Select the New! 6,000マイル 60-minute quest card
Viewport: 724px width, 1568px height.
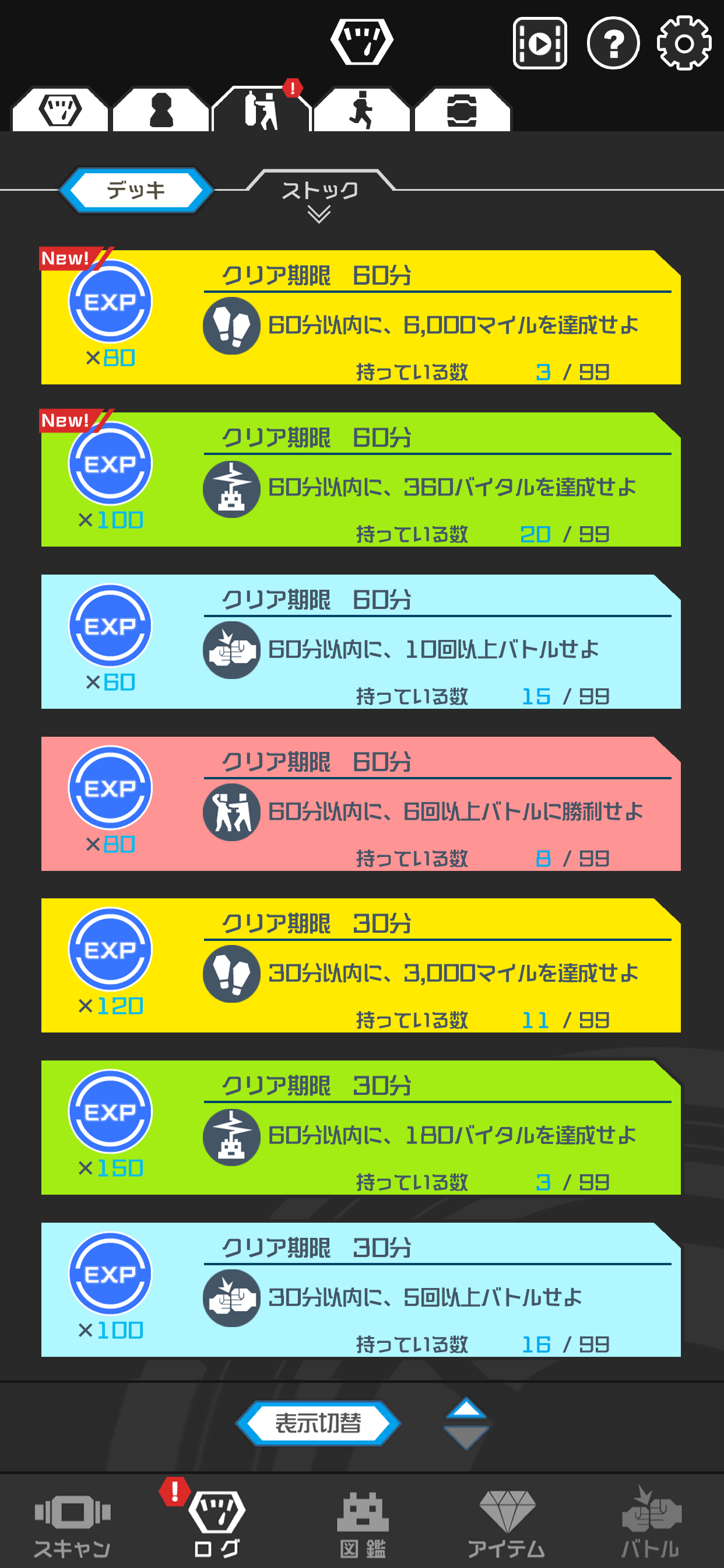click(361, 317)
